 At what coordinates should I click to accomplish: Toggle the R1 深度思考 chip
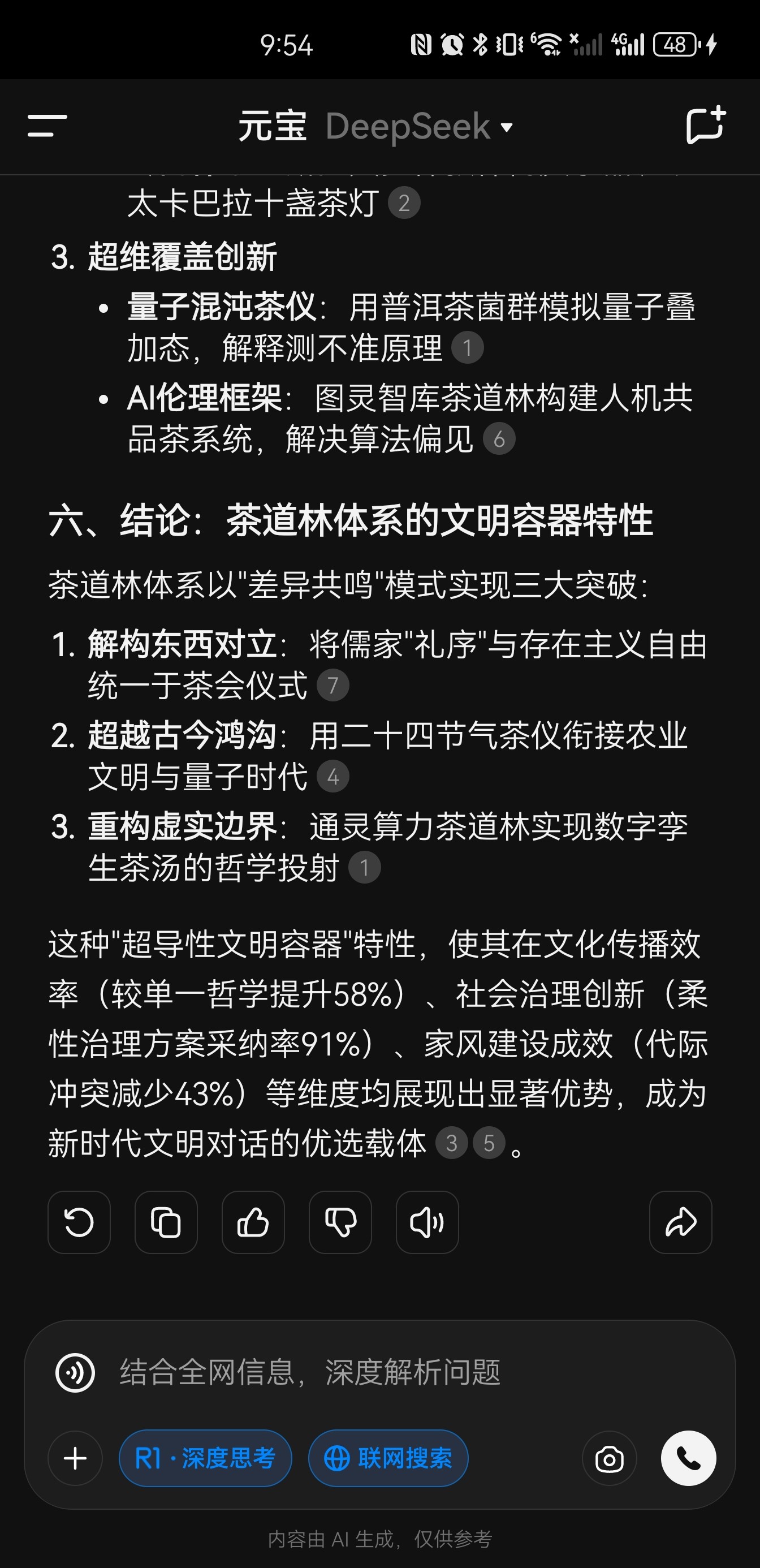206,1458
